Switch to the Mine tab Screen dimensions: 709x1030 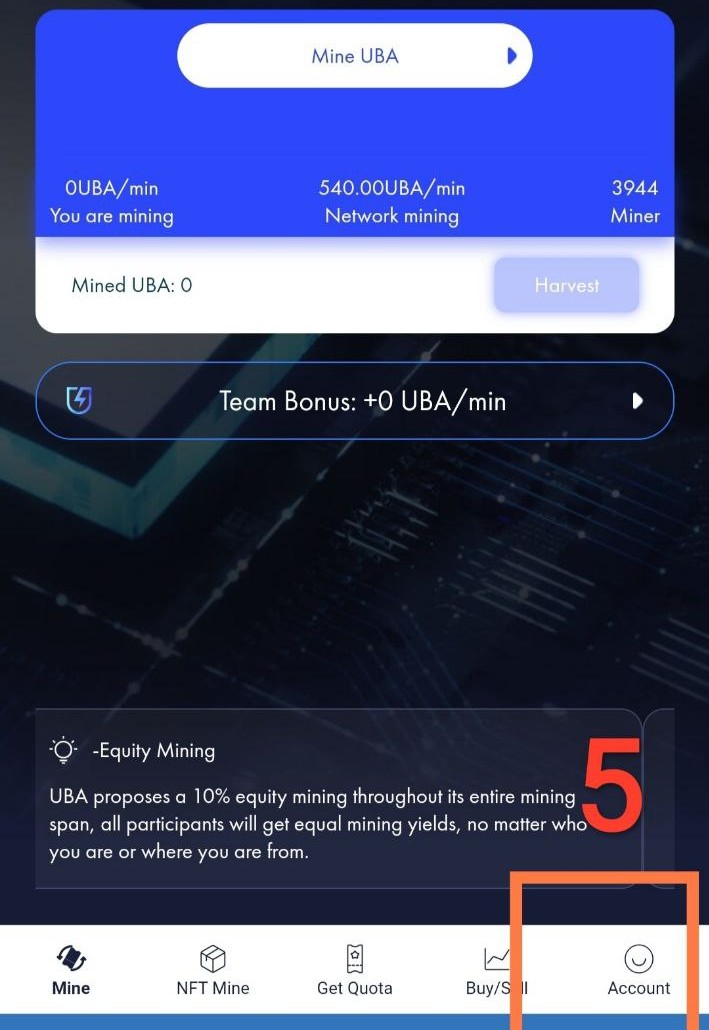tap(71, 971)
